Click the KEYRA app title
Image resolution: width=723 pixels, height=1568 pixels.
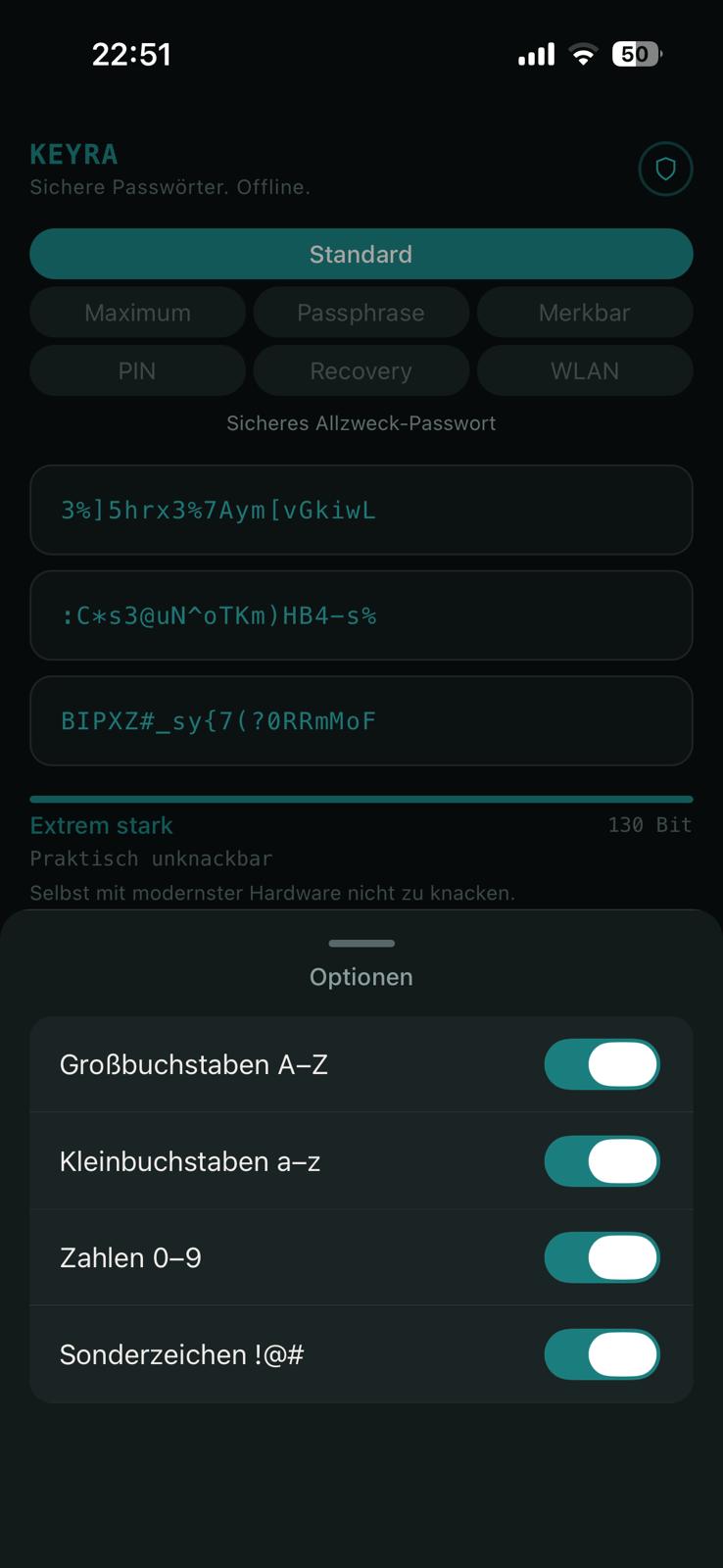click(72, 154)
